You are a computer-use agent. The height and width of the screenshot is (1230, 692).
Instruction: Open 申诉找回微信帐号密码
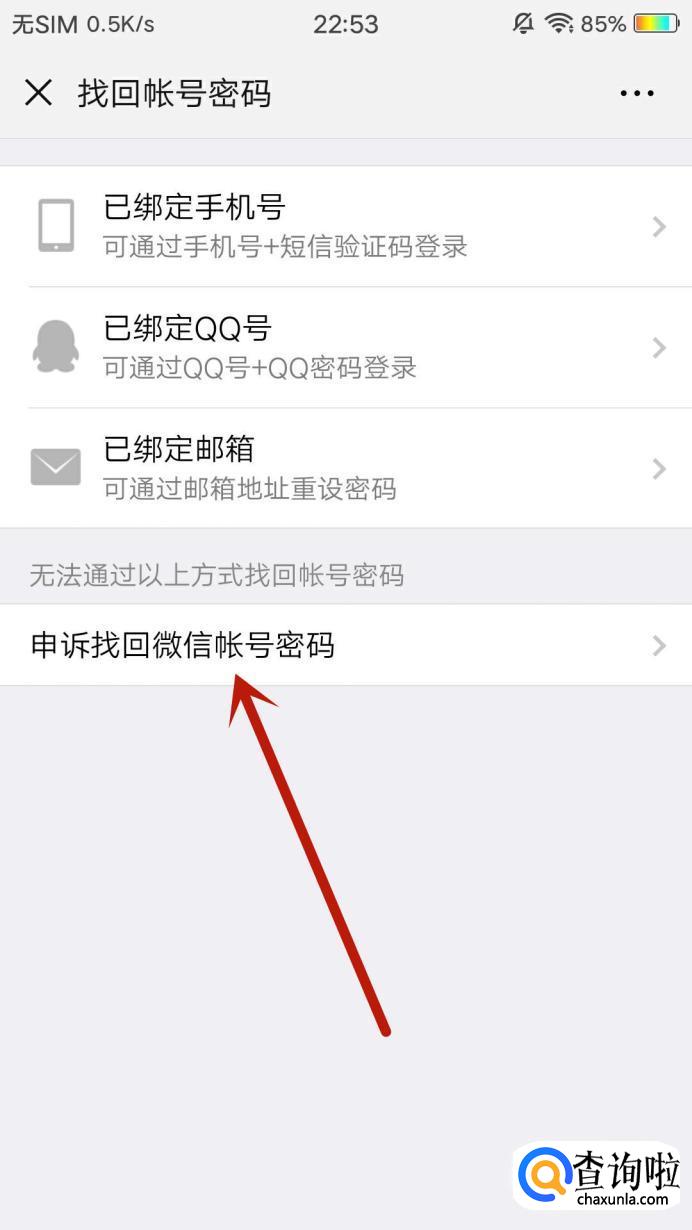(346, 645)
